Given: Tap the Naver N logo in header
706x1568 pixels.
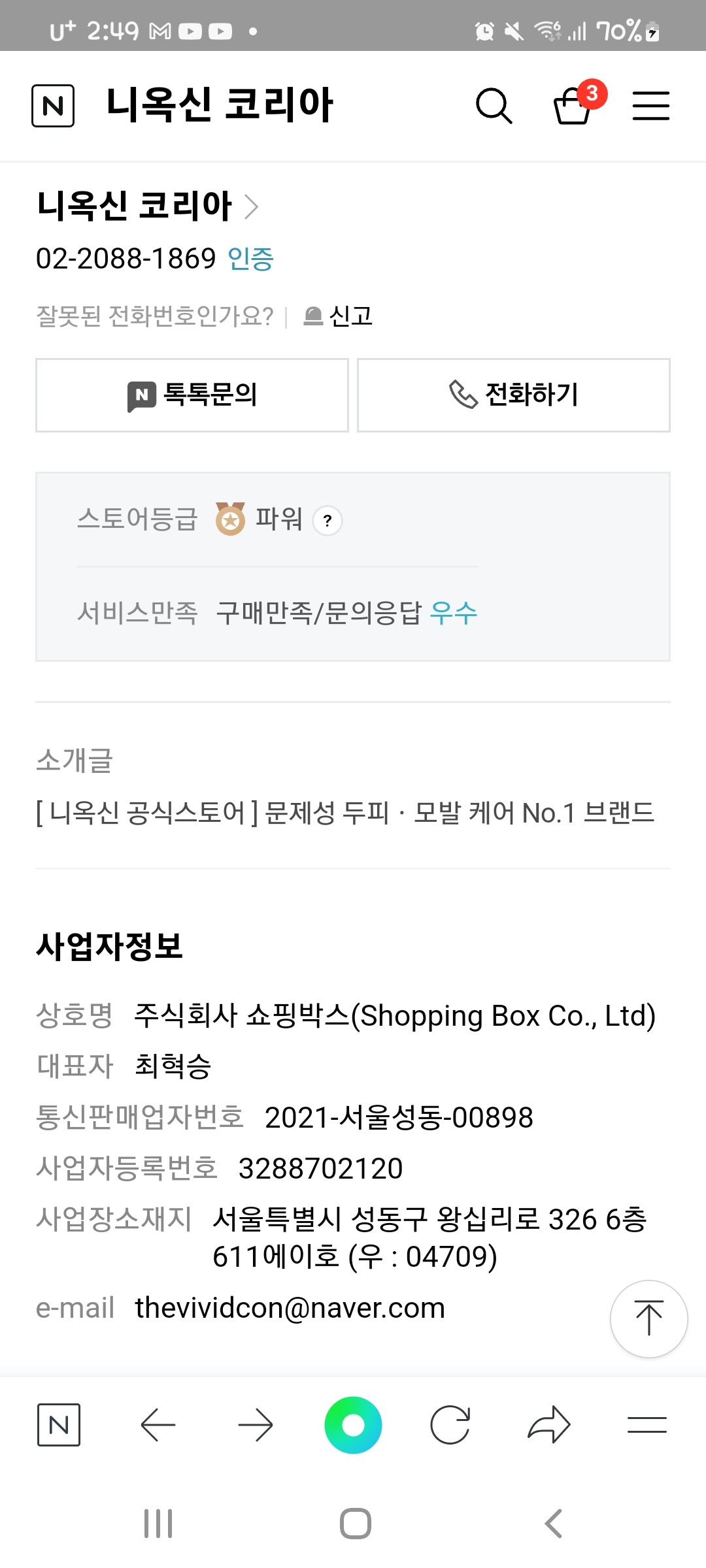Looking at the screenshot, I should pos(53,106).
